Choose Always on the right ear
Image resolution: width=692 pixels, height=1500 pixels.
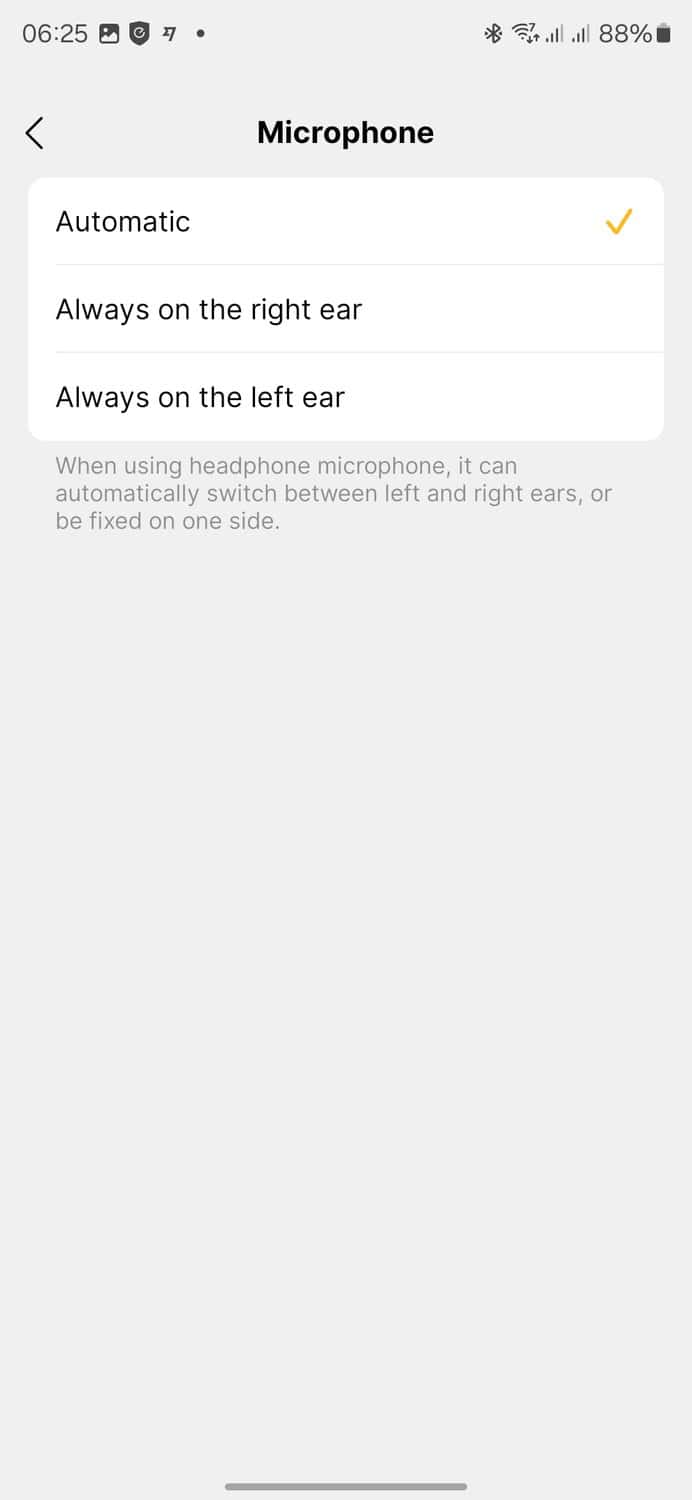[345, 310]
